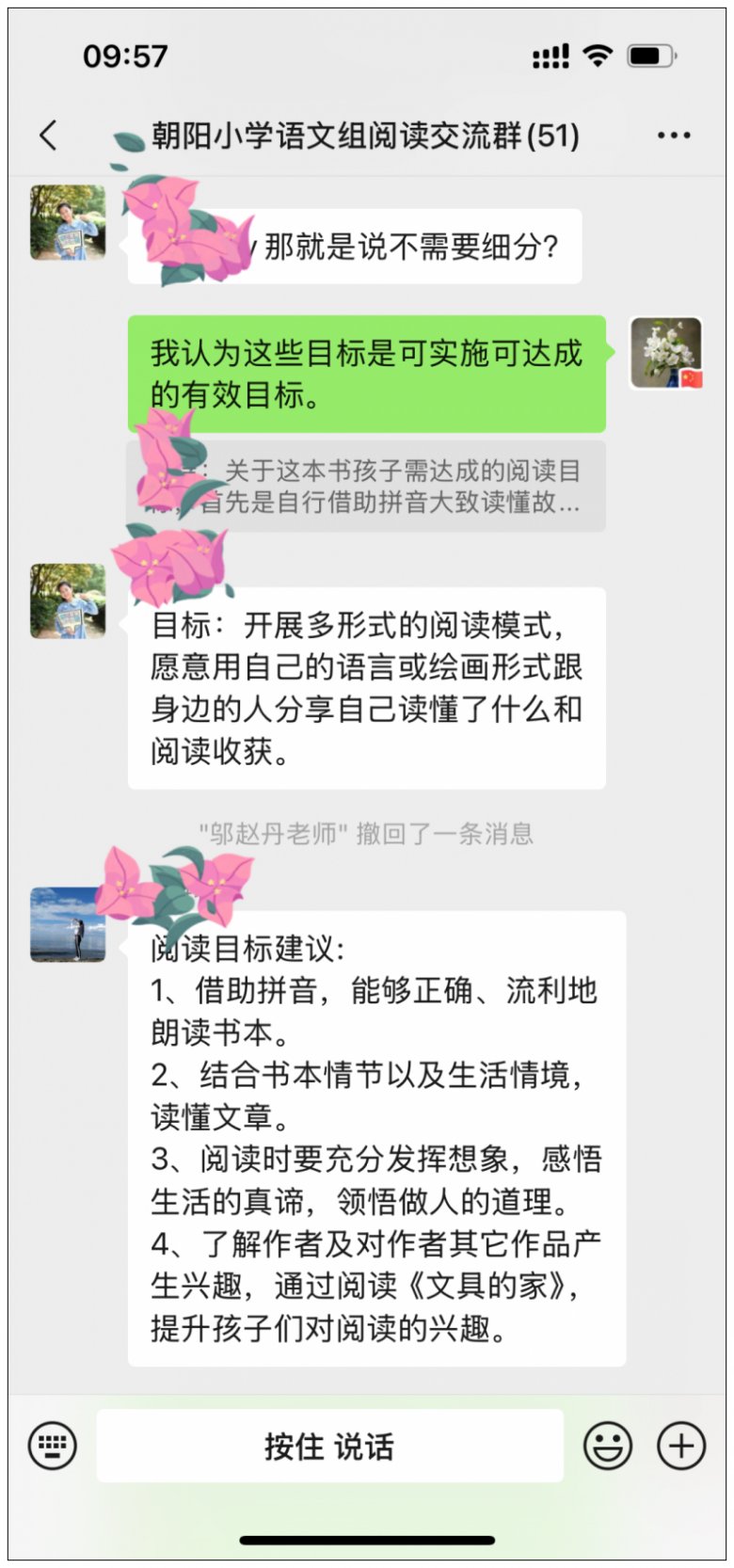
Task: Open the plus attachments menu
Action: click(680, 1445)
